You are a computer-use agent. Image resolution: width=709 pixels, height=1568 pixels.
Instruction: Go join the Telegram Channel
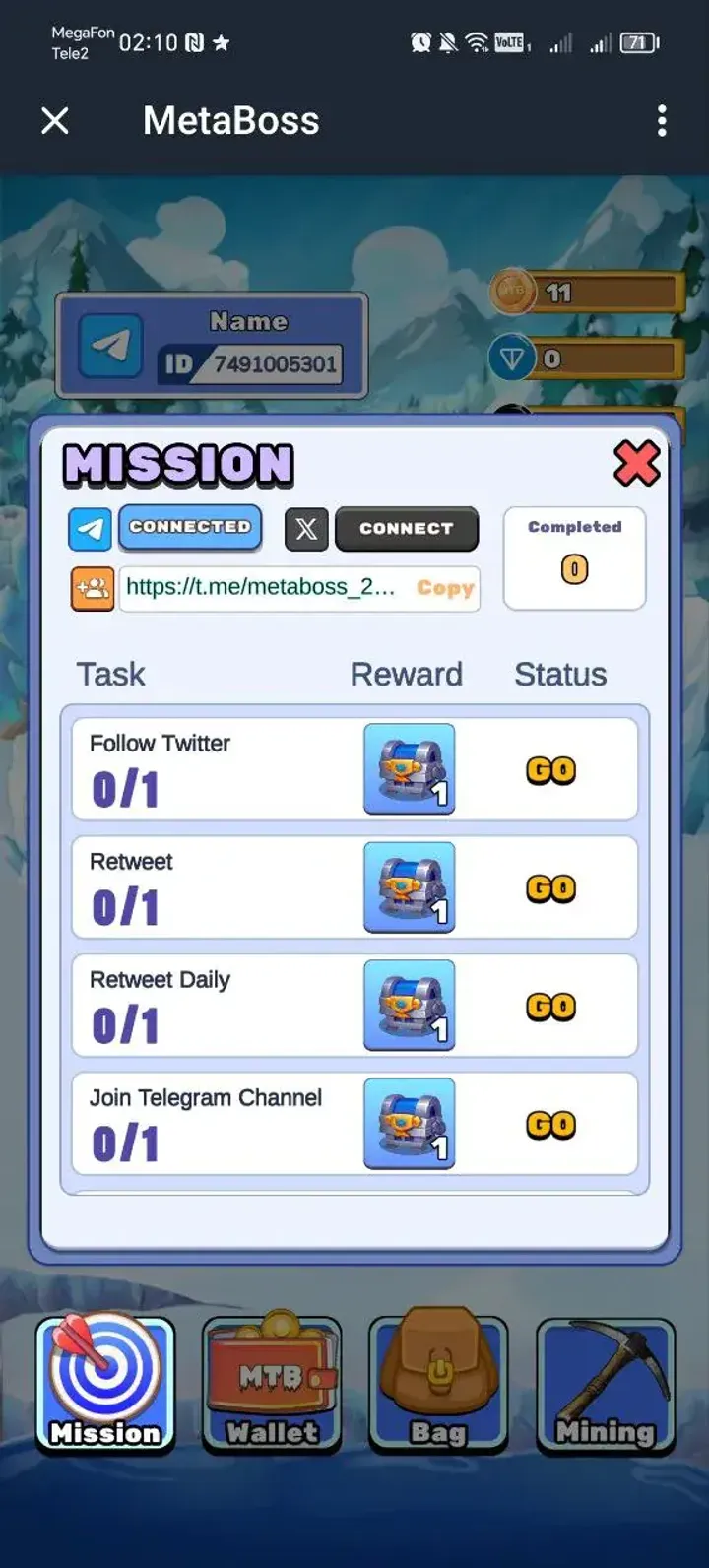point(550,1125)
